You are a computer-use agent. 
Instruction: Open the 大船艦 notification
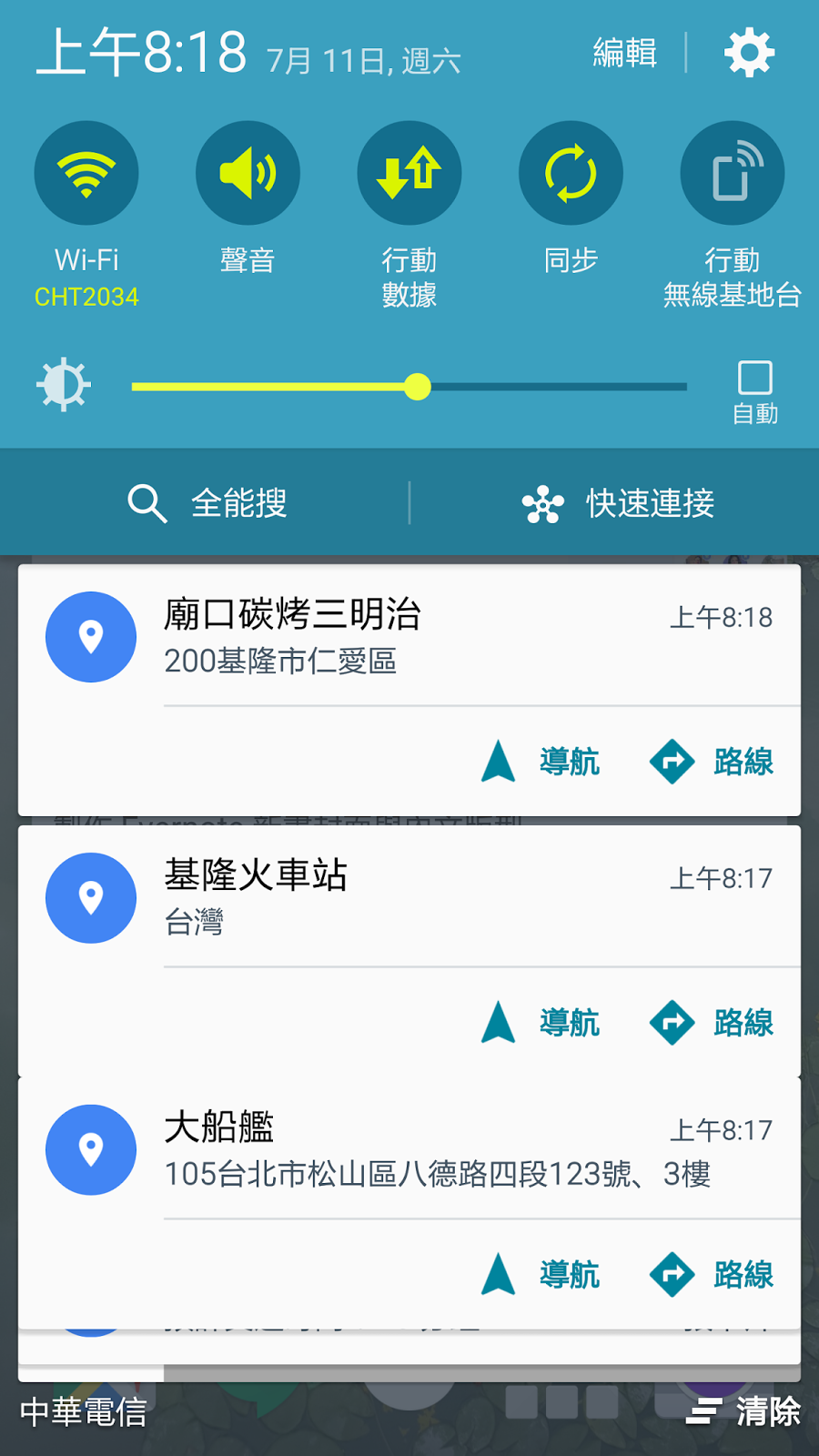[x=364, y=1150]
